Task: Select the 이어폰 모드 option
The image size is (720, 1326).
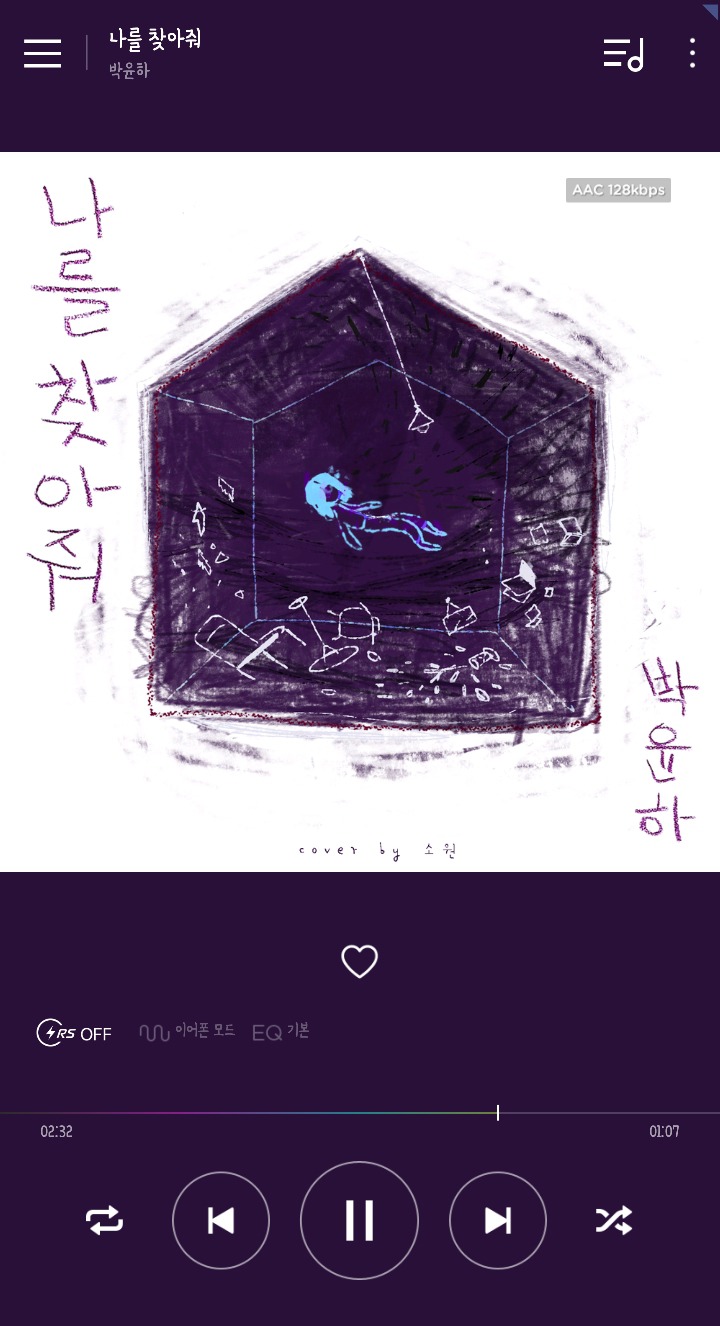Action: point(187,1031)
